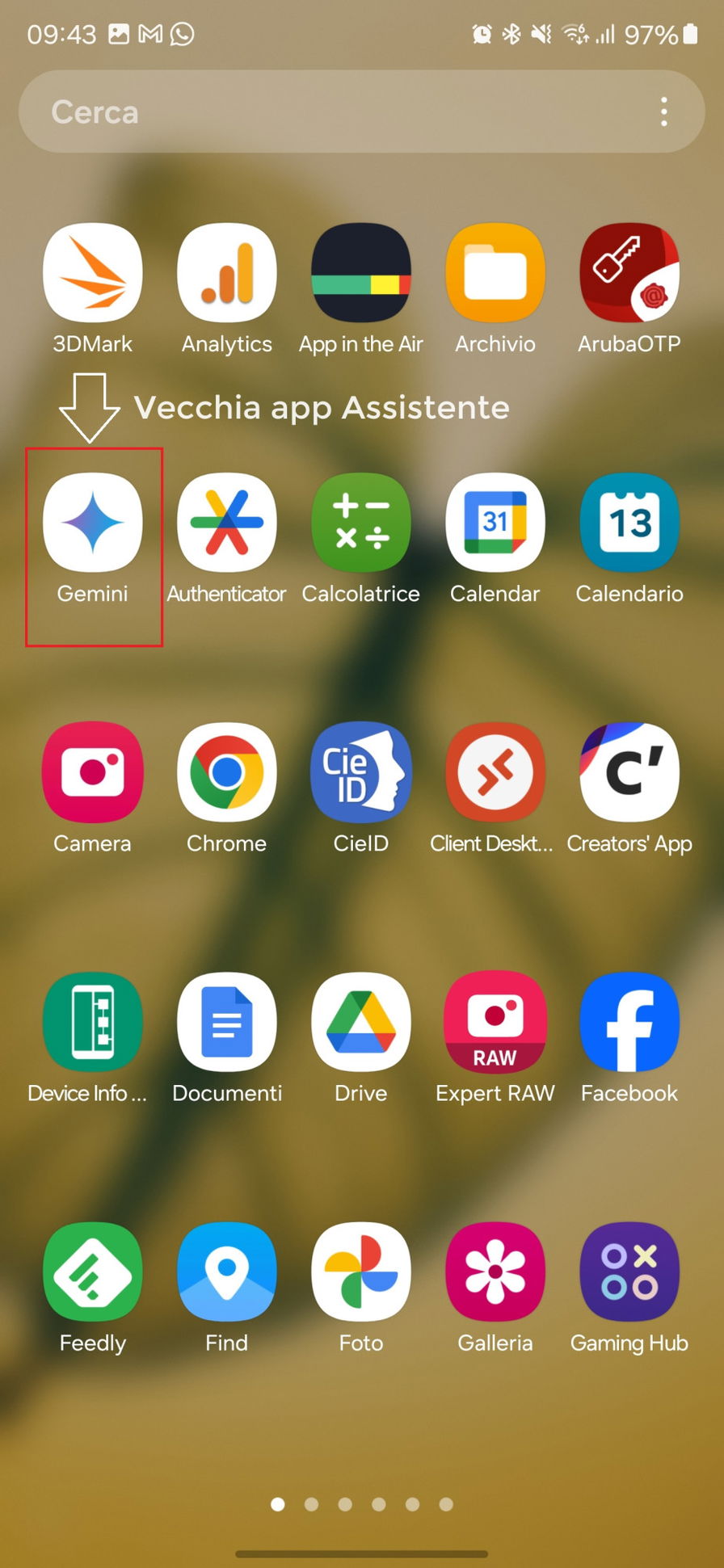Open Chrome browser
724x1568 pixels.
pyautogui.click(x=227, y=772)
